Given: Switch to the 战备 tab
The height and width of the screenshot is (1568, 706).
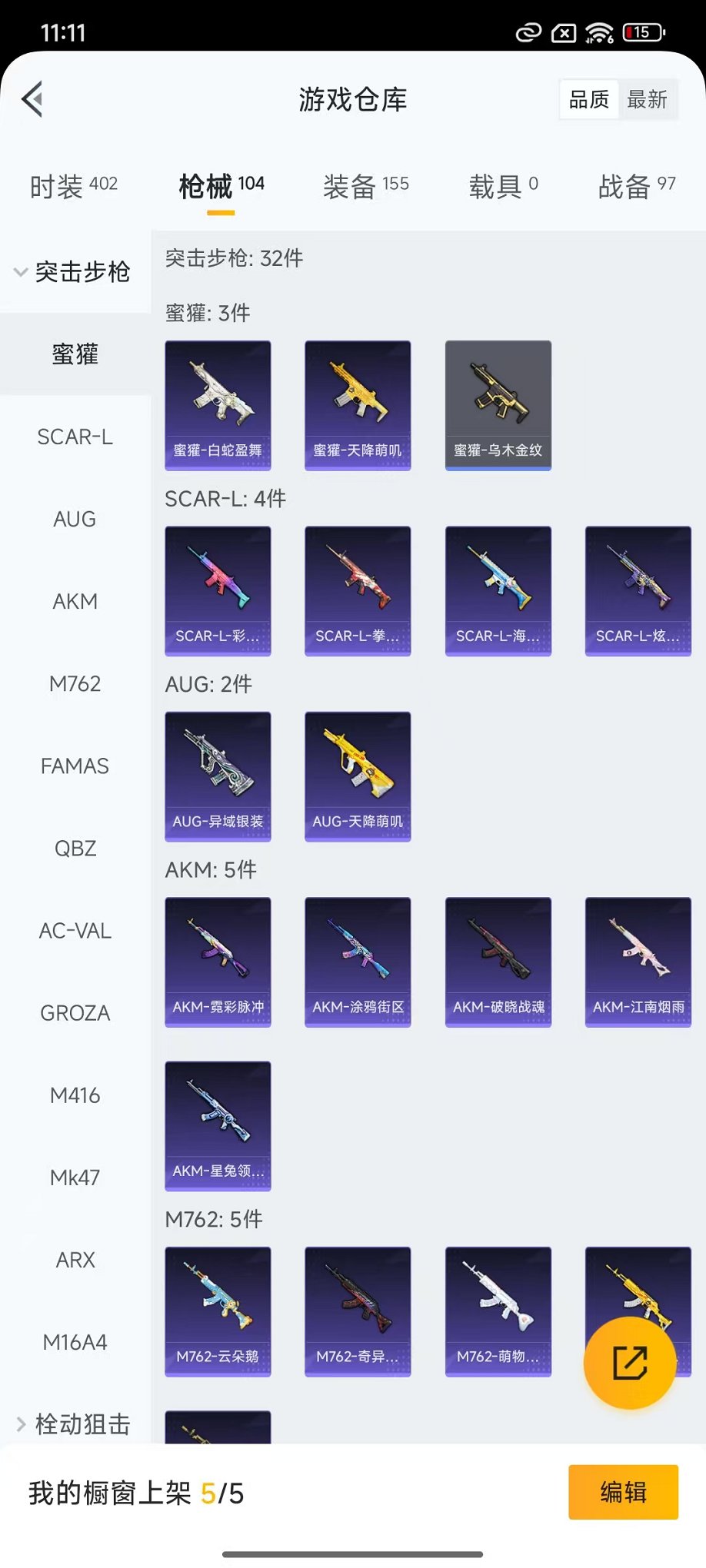Looking at the screenshot, I should tap(636, 185).
